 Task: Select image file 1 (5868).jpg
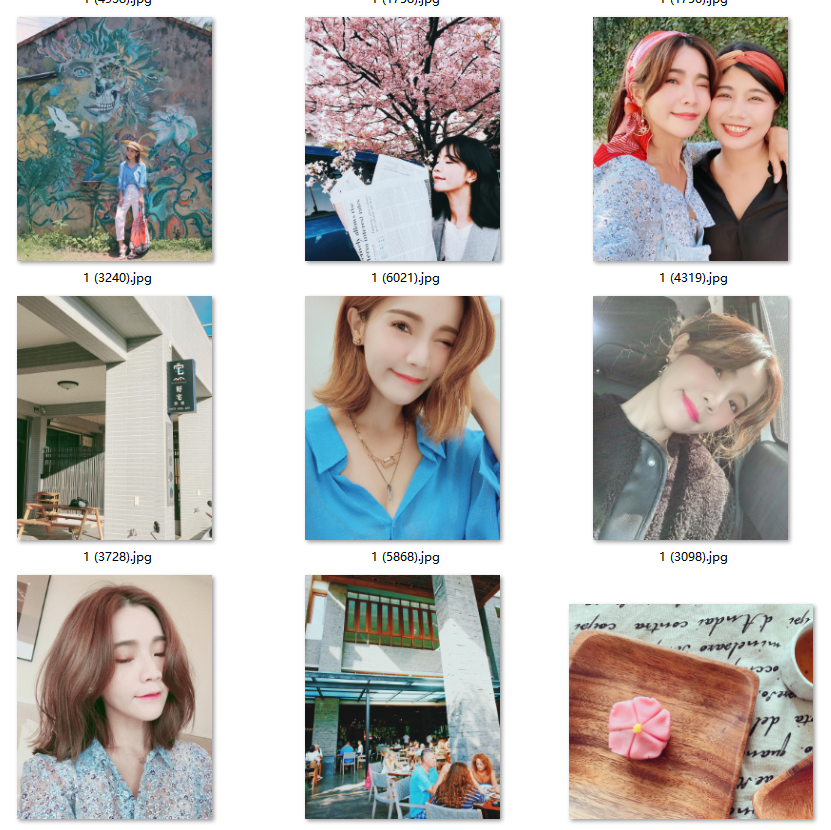pyautogui.click(x=403, y=418)
